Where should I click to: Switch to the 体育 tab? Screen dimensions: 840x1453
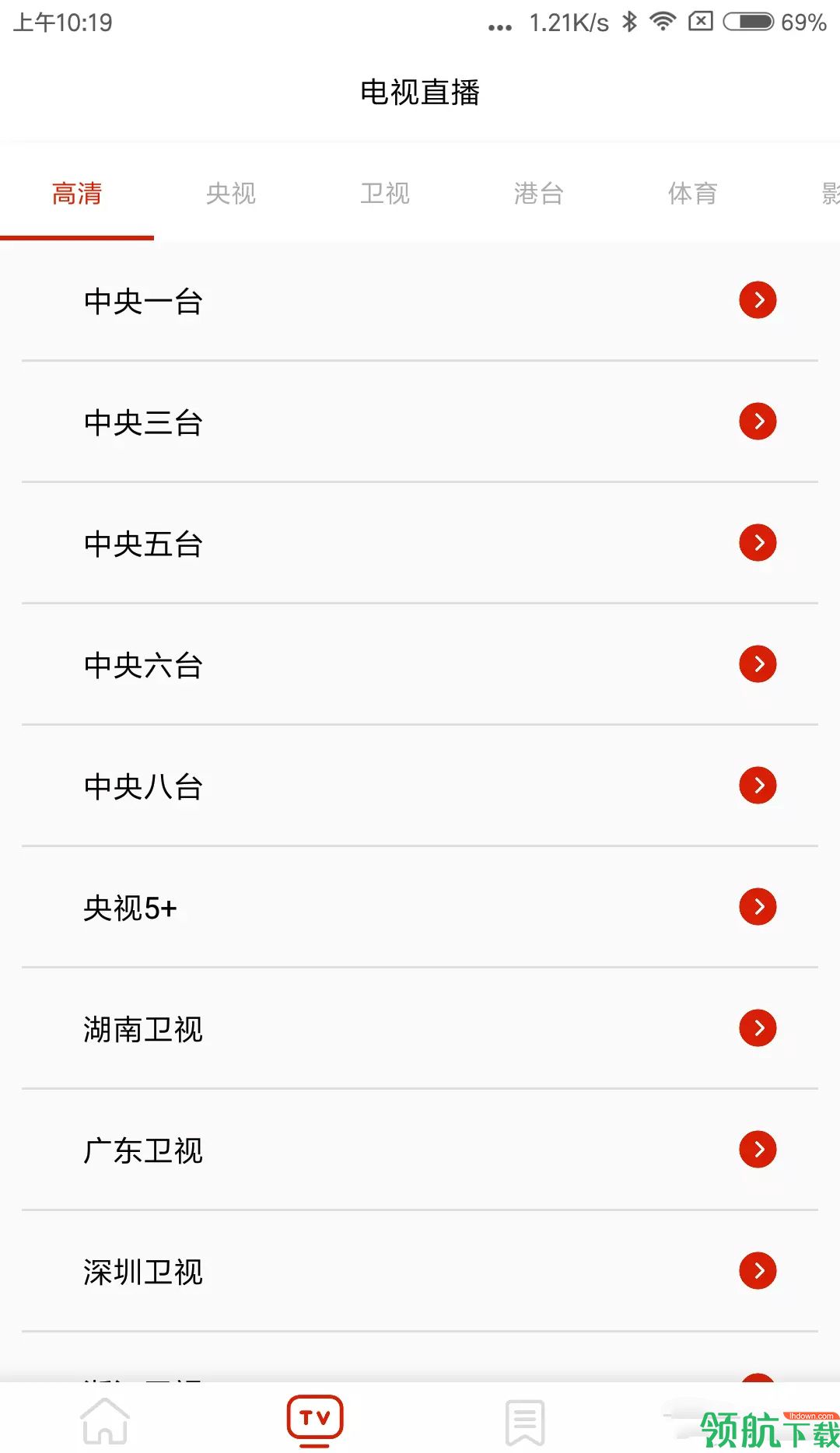(x=692, y=193)
